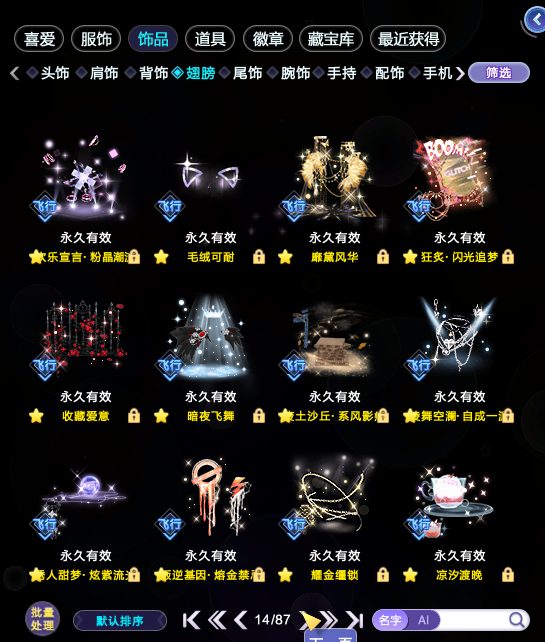Image resolution: width=545 pixels, height=642 pixels.
Task: Open the 服饰 tab
Action: tap(96, 39)
